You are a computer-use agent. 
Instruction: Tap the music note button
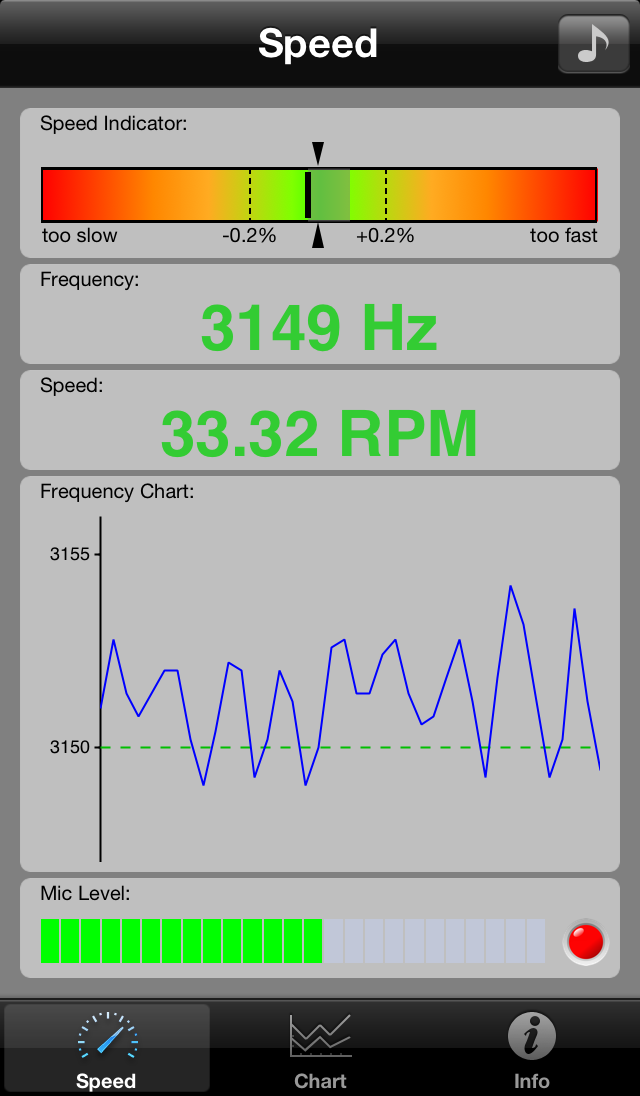click(593, 44)
